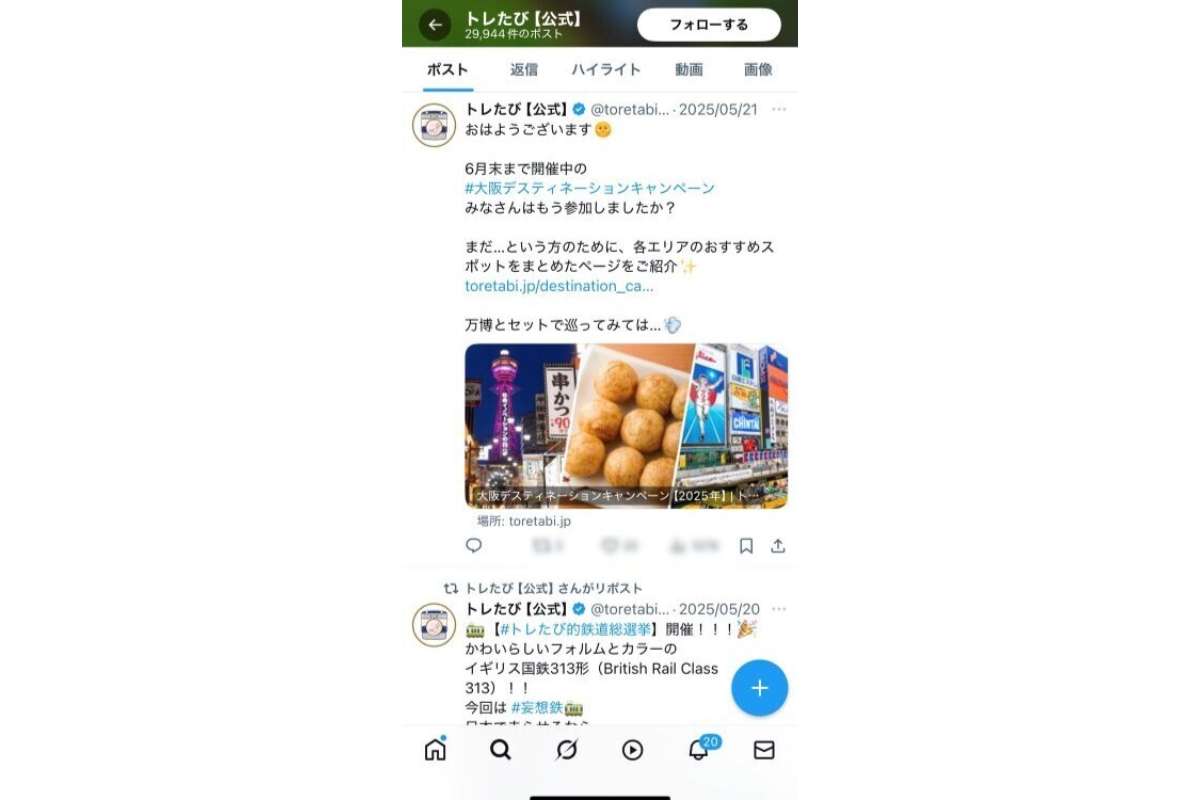
Task: Open the #大阪デスティネーションキャンペーン hashtag
Action: (589, 188)
